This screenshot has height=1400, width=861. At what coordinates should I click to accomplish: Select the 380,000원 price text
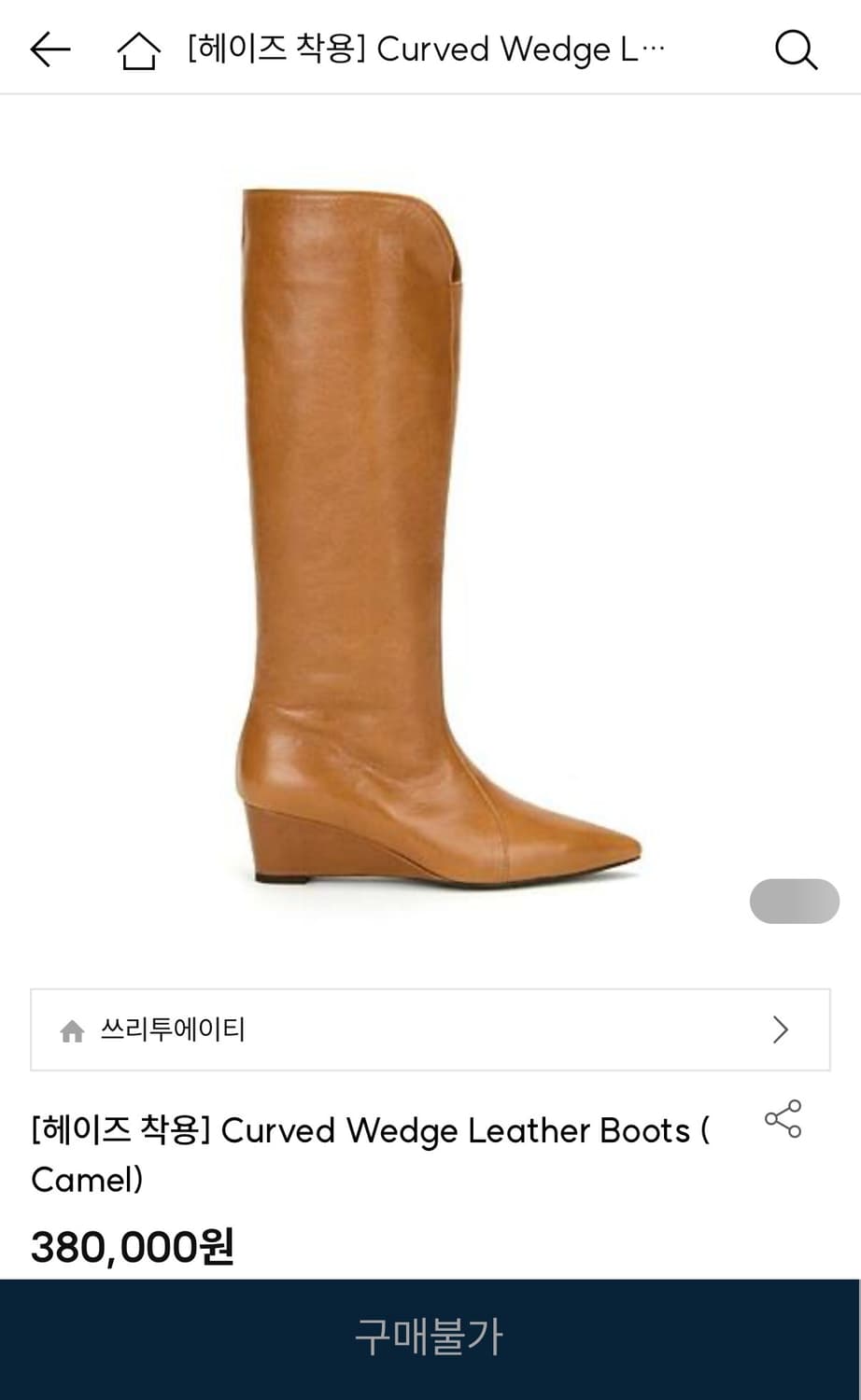(x=131, y=1245)
